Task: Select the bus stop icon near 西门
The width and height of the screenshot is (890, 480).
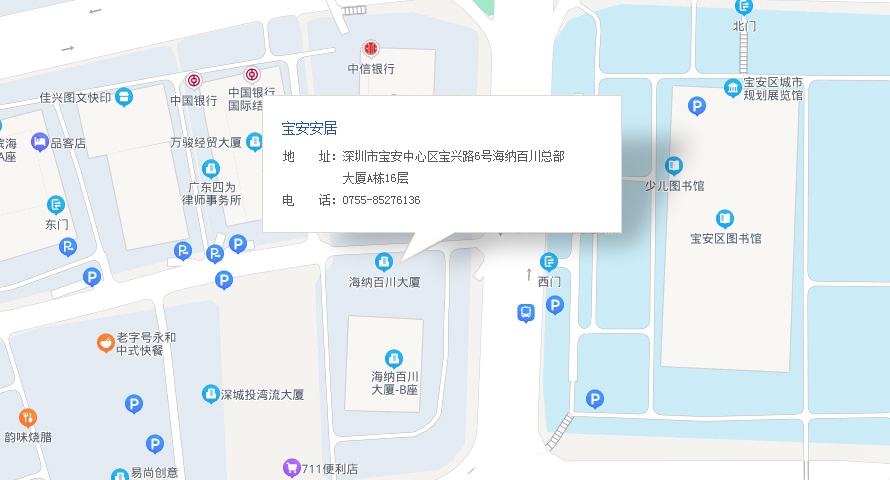Action: point(525,313)
